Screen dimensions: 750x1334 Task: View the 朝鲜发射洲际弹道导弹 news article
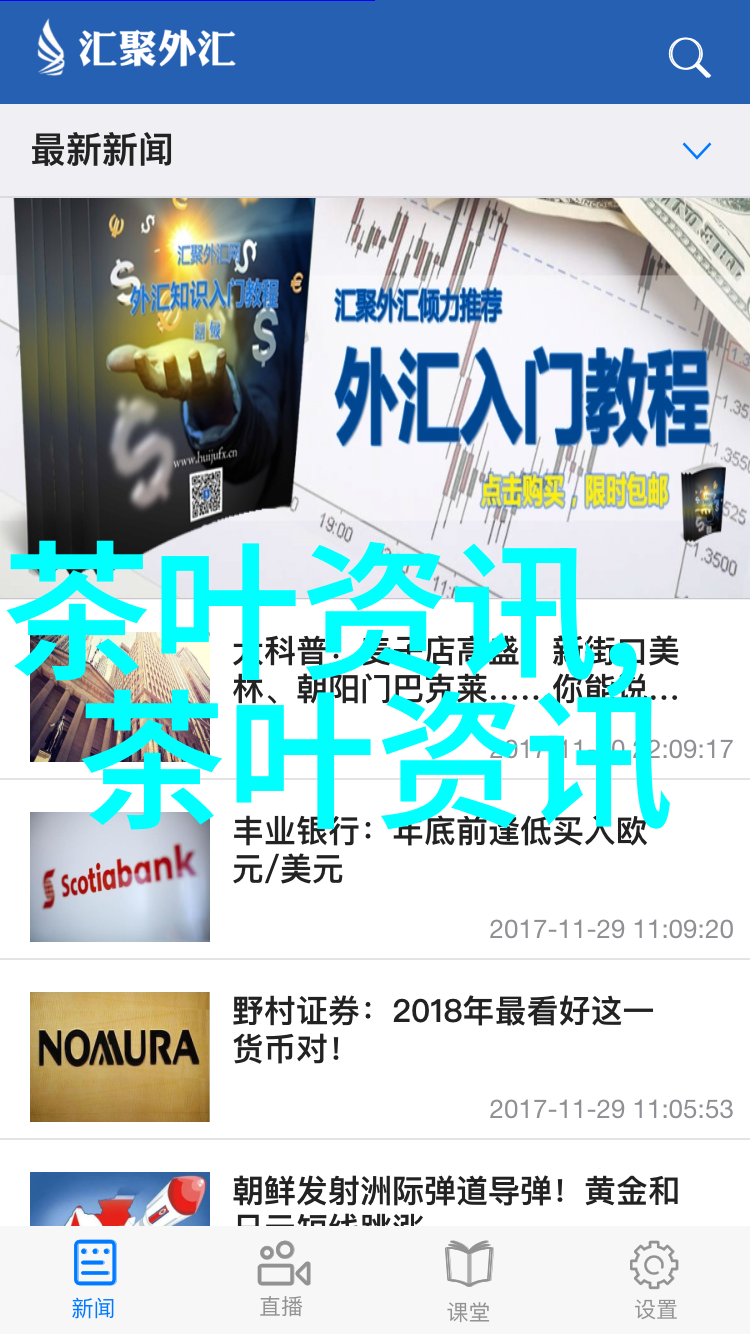[x=455, y=1192]
